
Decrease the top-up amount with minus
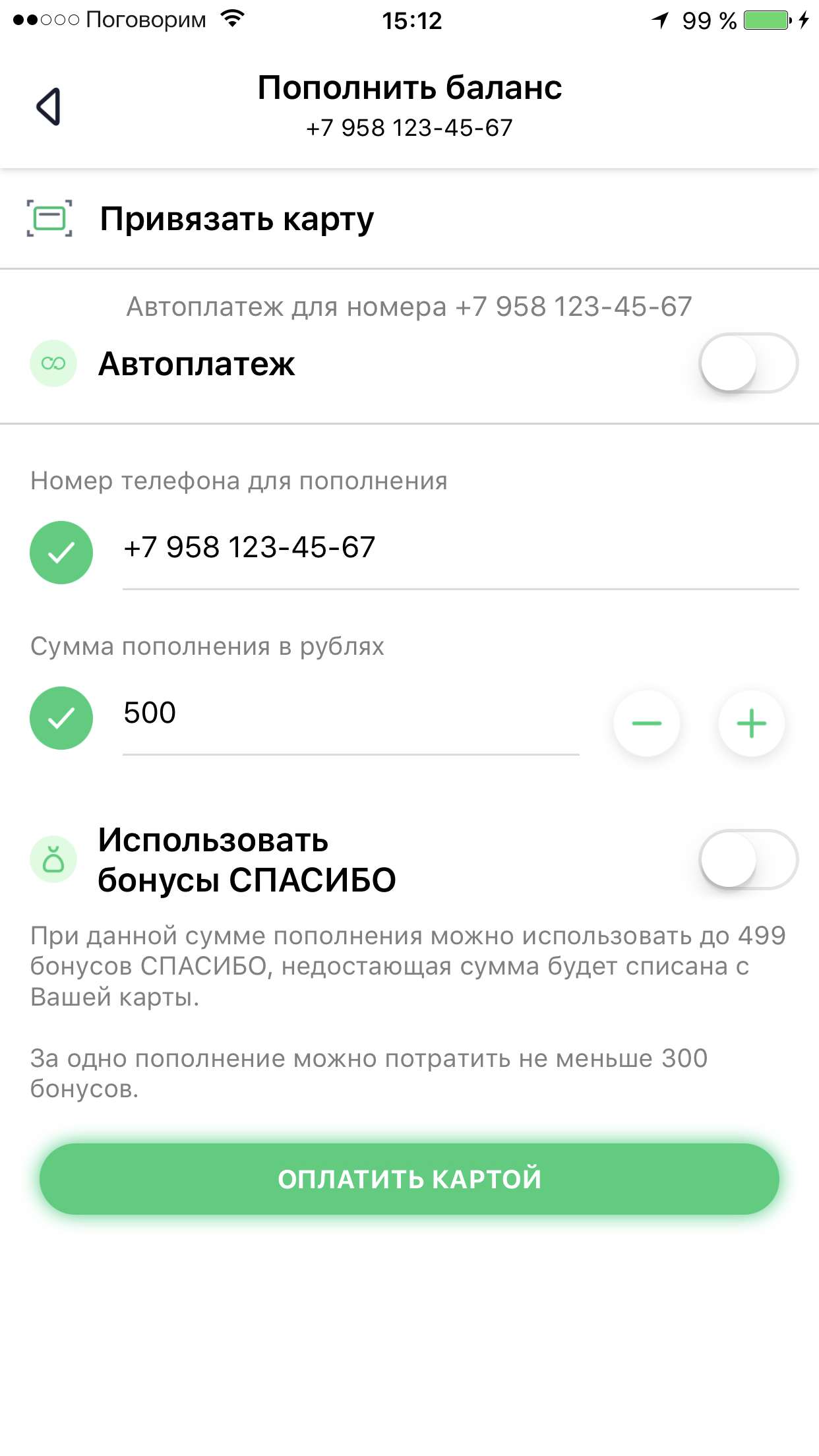pos(646,723)
